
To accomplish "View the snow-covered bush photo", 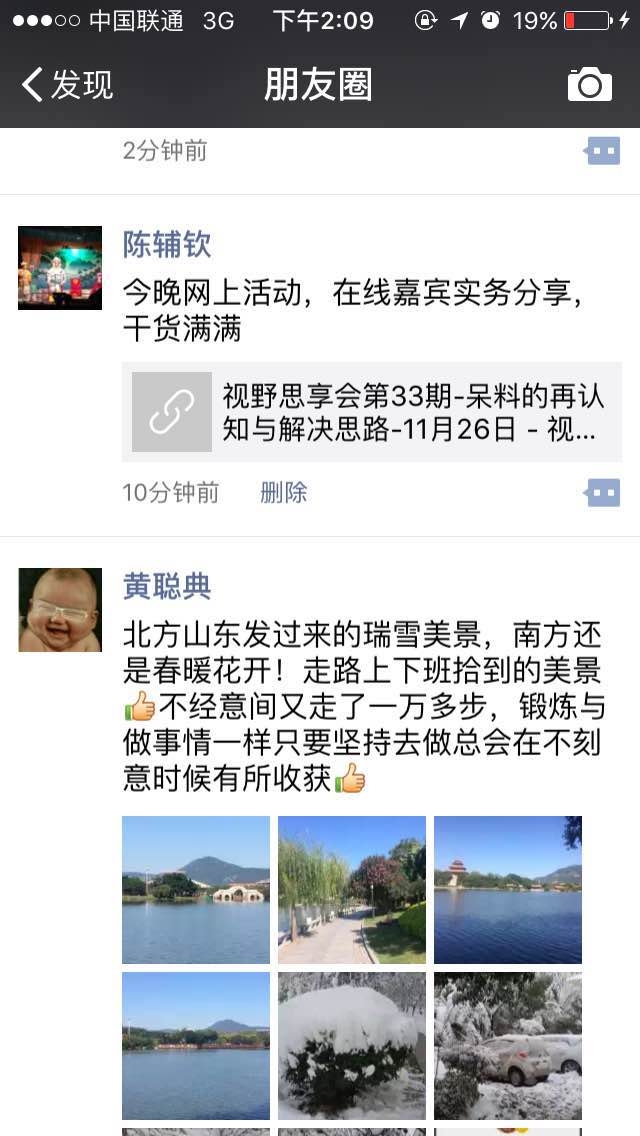I will pos(352,1046).
